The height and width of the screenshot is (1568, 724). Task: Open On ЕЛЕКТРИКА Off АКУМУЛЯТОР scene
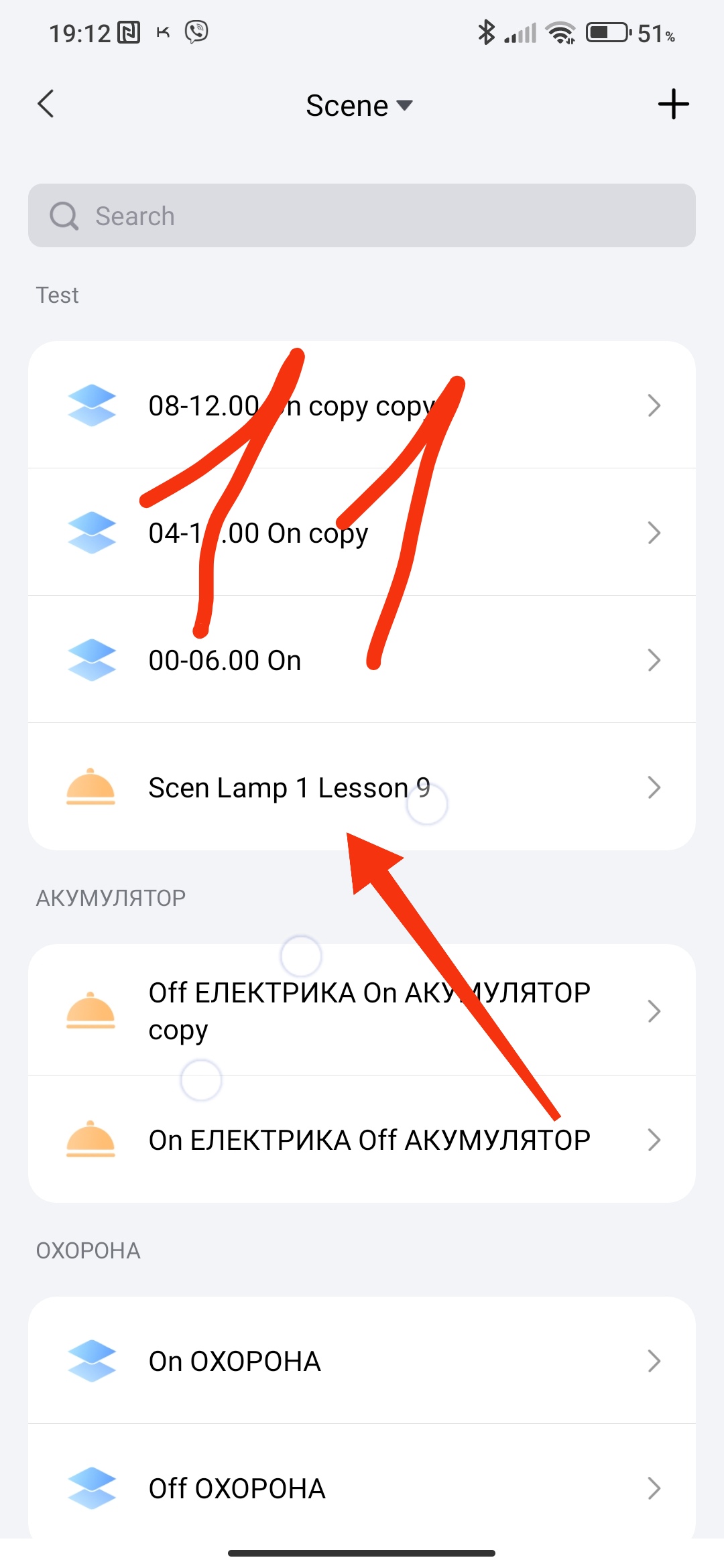362,1139
